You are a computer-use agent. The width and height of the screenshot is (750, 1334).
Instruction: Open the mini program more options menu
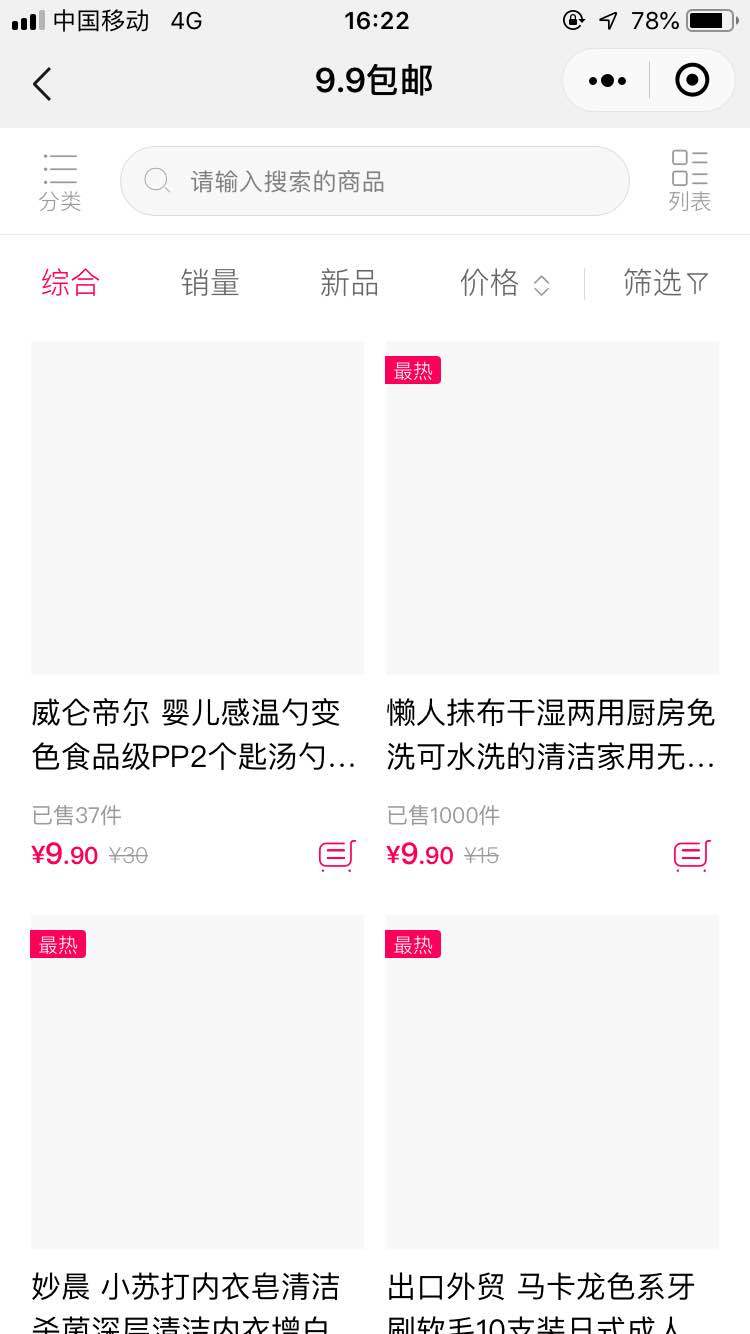click(x=607, y=81)
